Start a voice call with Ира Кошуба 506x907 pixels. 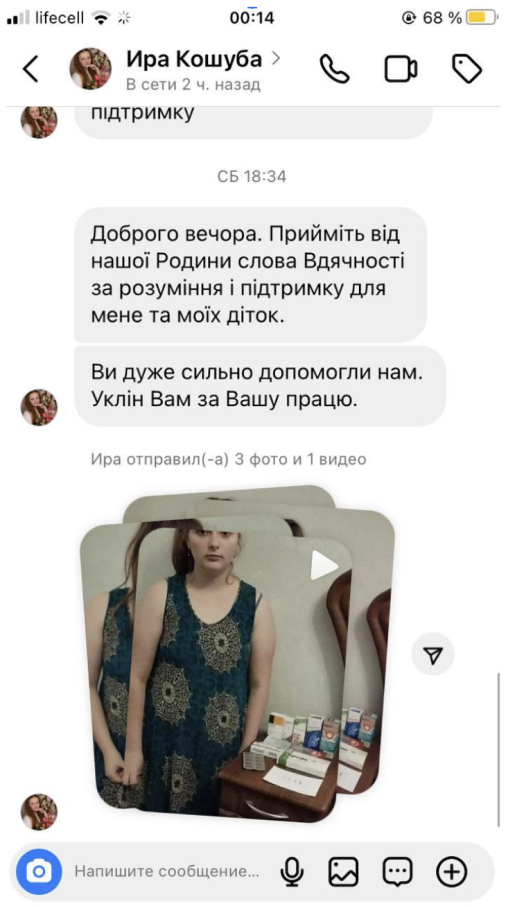click(335, 69)
